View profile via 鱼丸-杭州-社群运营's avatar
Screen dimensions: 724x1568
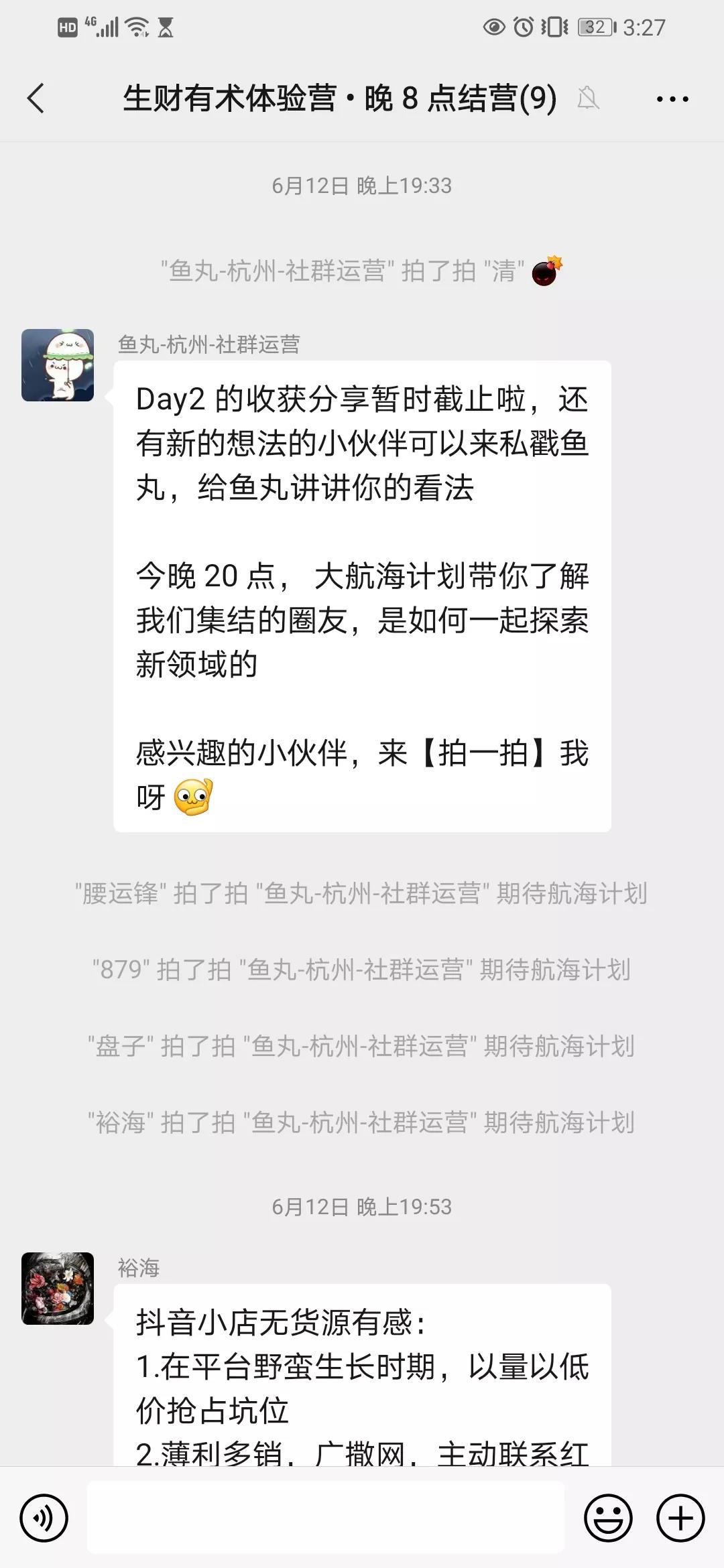pyautogui.click(x=58, y=365)
